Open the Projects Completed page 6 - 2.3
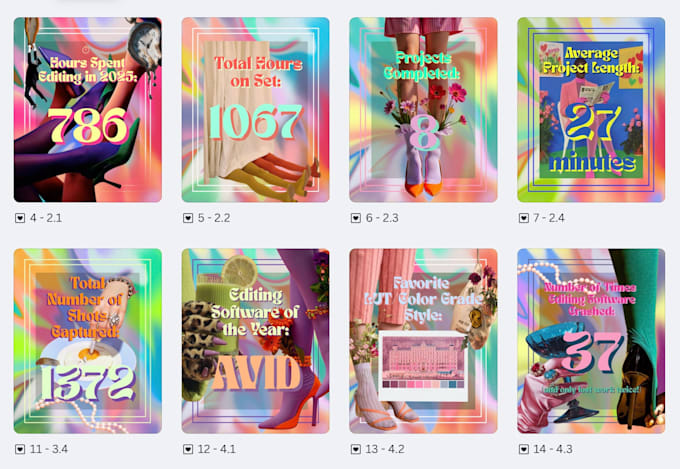Screen dimensions: 680x469 coord(423,110)
